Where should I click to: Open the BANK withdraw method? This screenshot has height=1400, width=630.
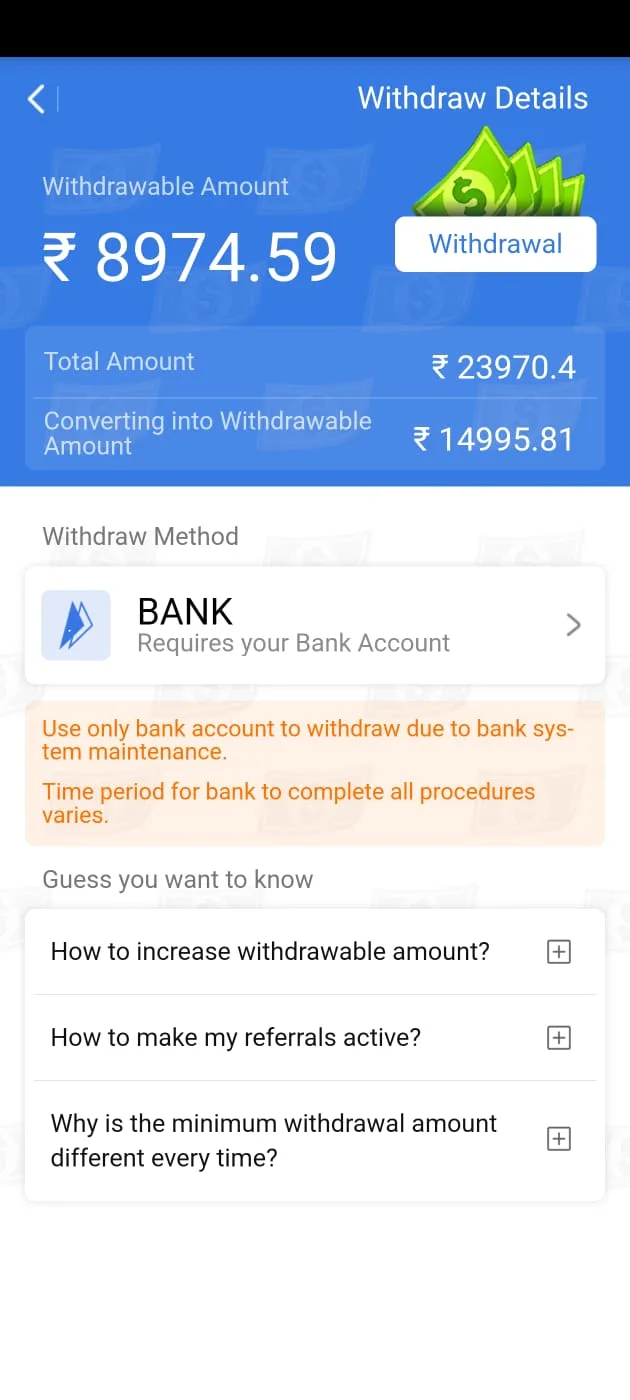(314, 625)
